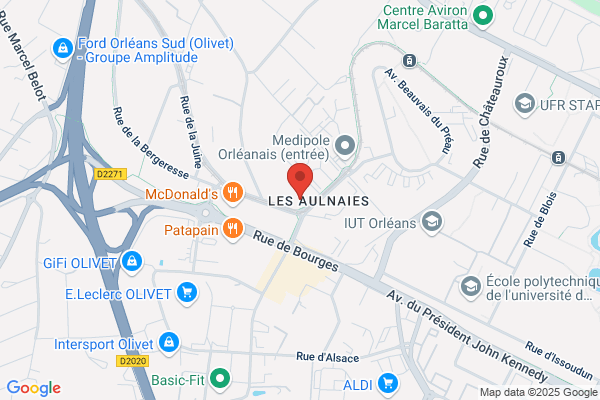Select the Intersport Olivet store marker
This screenshot has width=600, height=400.
click(x=169, y=343)
